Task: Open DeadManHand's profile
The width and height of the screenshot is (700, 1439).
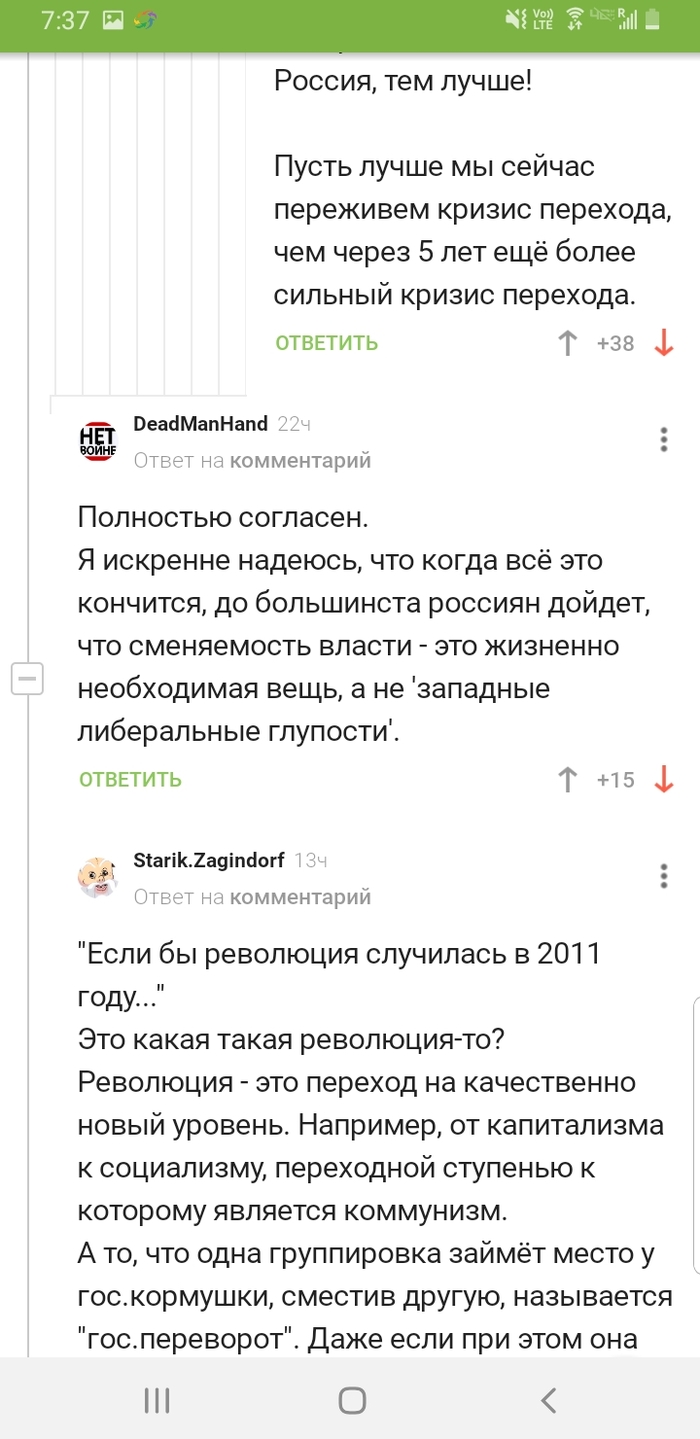Action: click(x=200, y=424)
